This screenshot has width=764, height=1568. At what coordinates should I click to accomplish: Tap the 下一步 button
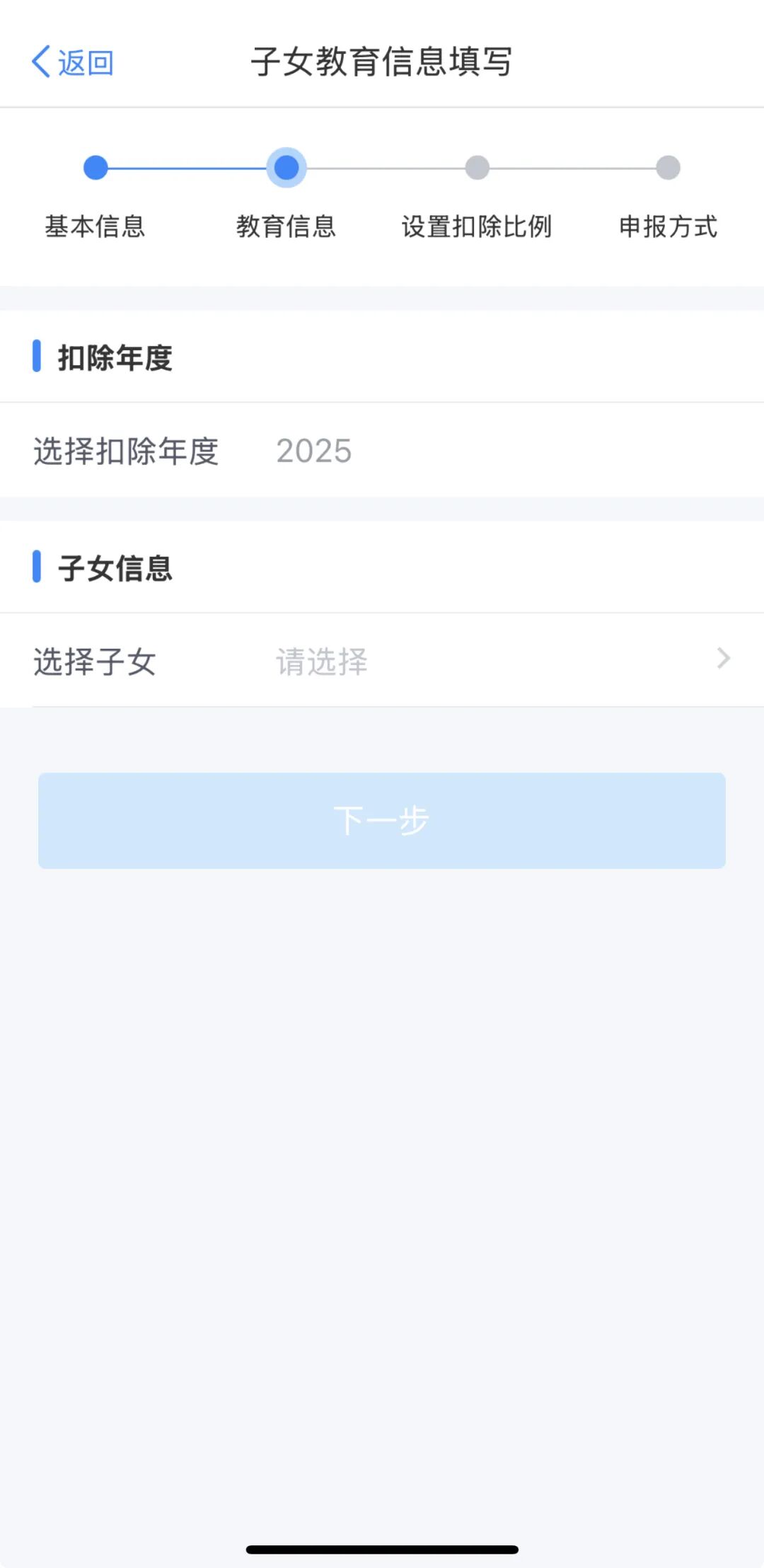[382, 821]
